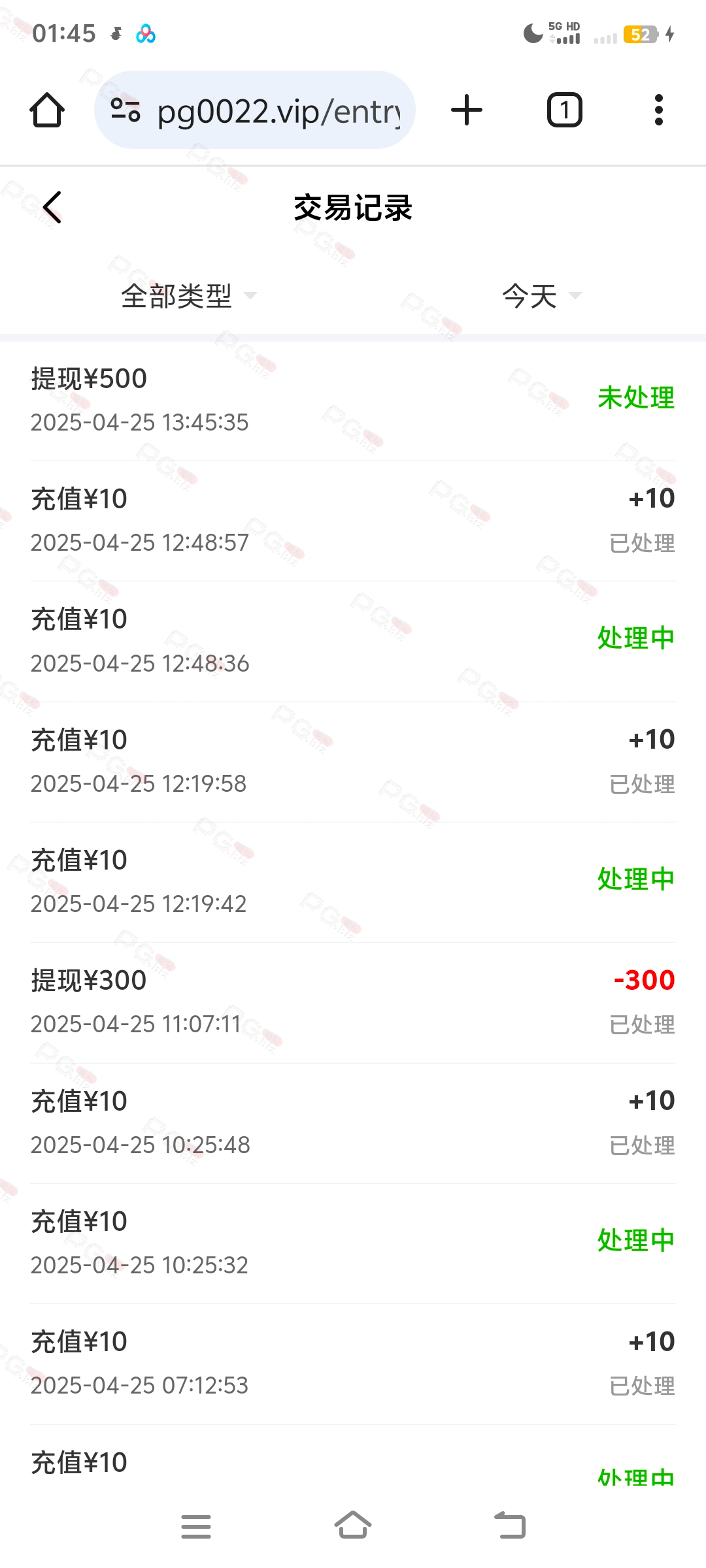Image resolution: width=706 pixels, height=1568 pixels.
Task: Tap the pg0022.vip address bar
Action: (255, 110)
